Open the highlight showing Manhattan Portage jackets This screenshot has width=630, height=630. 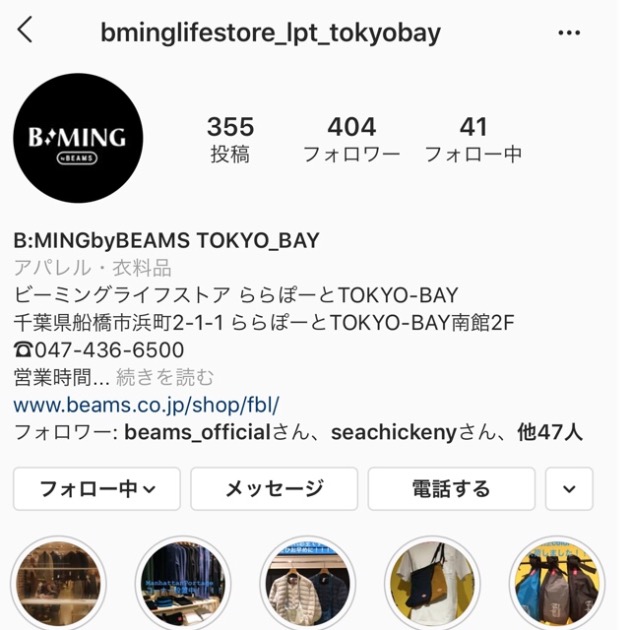[183, 584]
